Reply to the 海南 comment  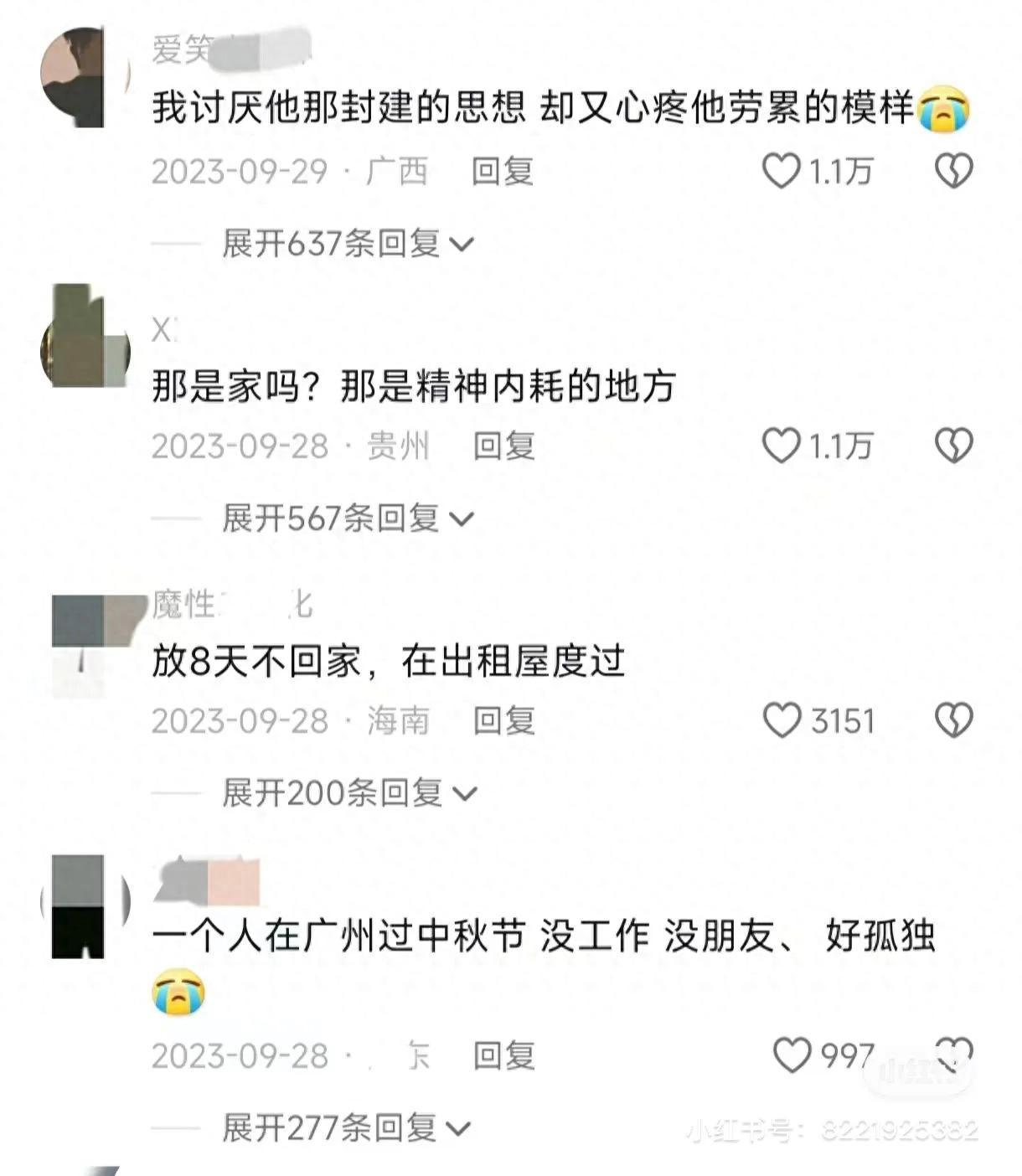pyautogui.click(x=503, y=721)
